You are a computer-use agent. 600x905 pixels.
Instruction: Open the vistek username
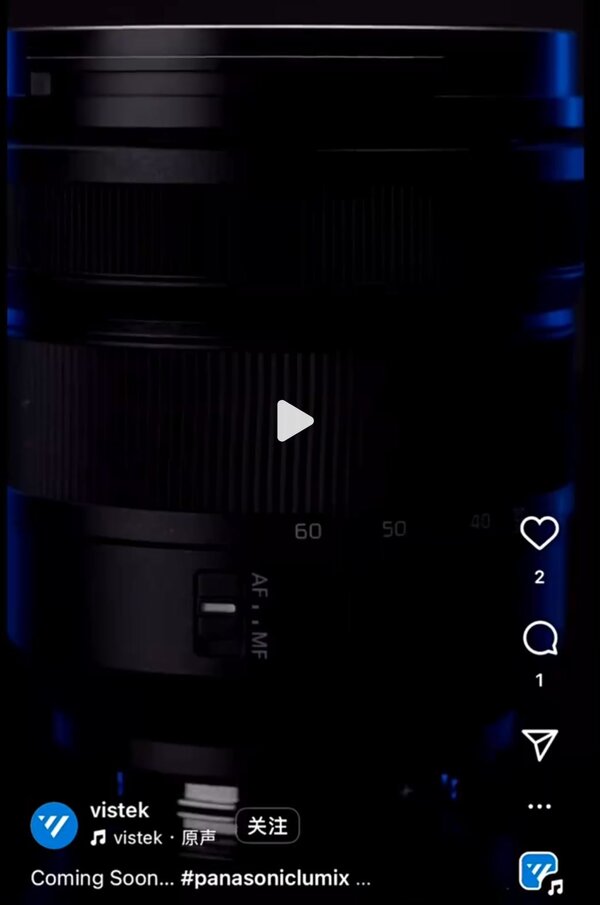point(119,811)
